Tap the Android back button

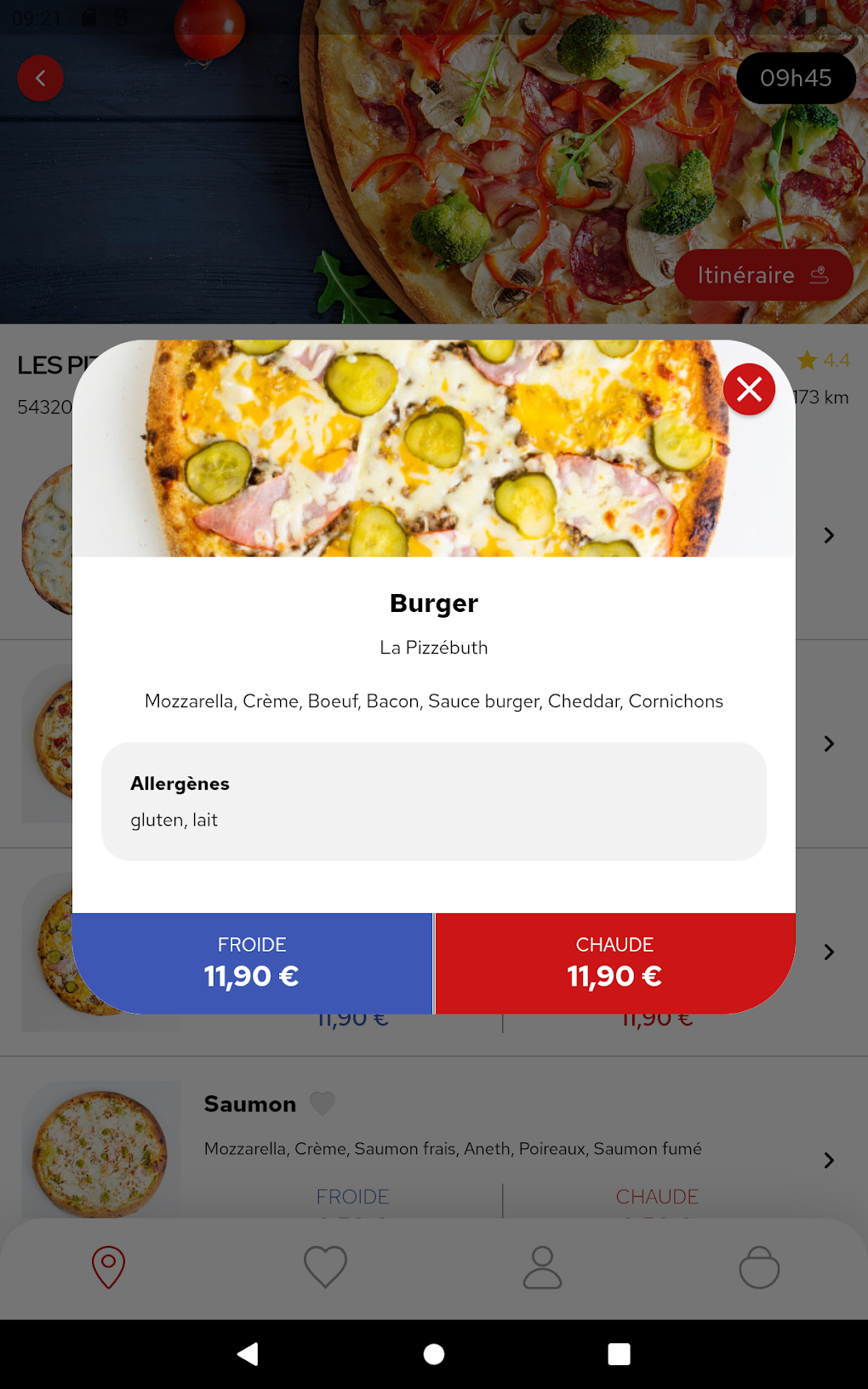point(248,1354)
